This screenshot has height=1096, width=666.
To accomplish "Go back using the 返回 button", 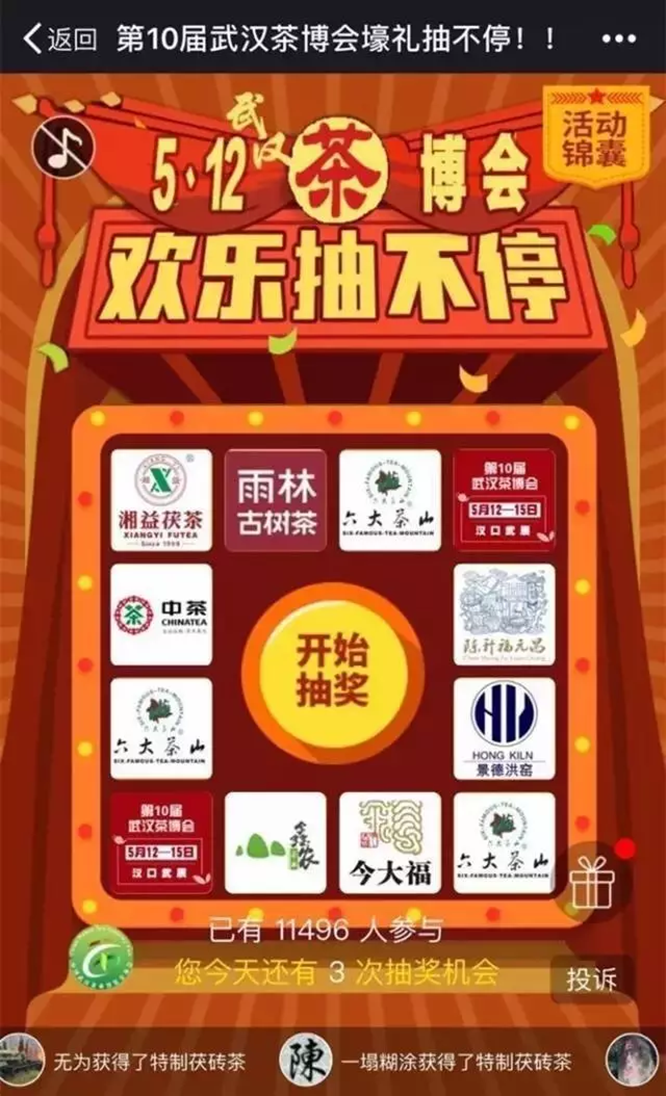I will tap(60, 40).
